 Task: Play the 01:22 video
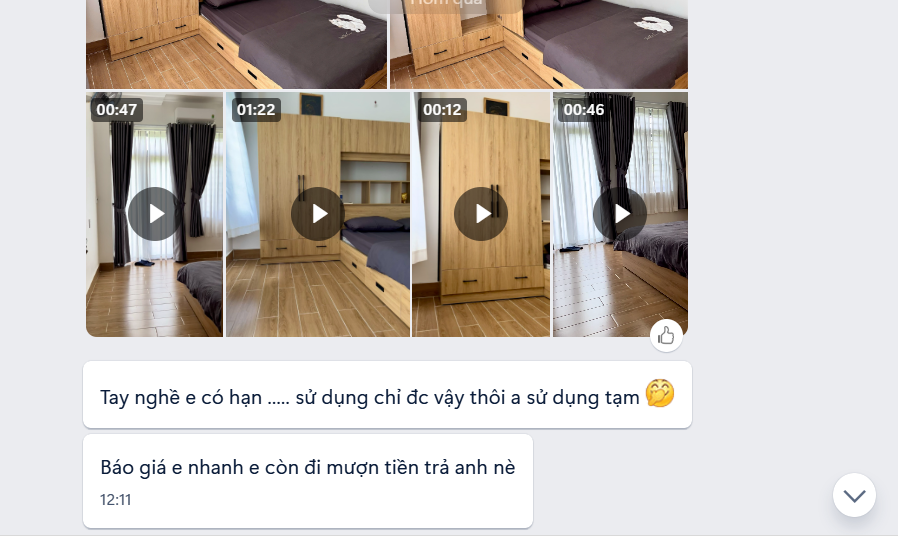(x=318, y=214)
